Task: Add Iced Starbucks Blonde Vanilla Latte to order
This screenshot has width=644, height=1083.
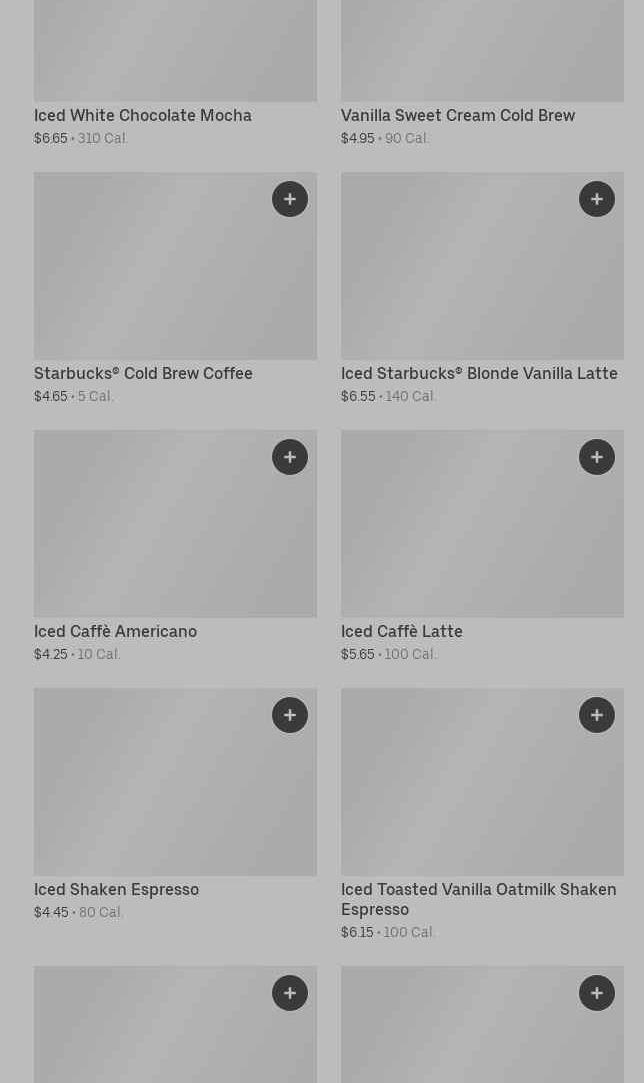Action: [x=597, y=199]
